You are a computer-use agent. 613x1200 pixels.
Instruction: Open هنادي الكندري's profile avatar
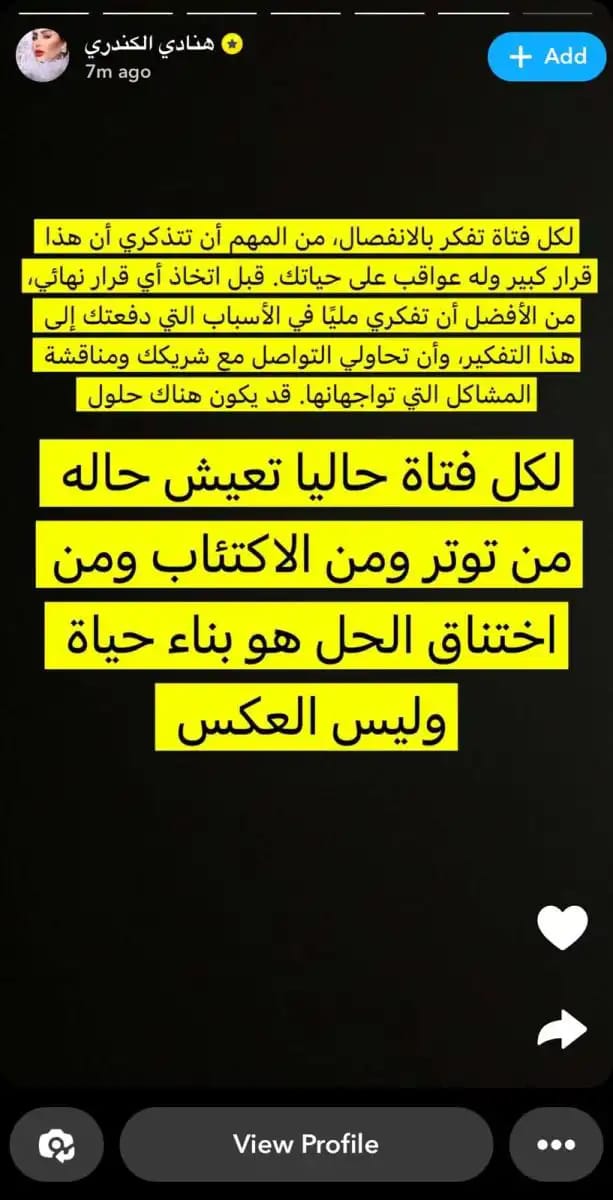[x=42, y=56]
